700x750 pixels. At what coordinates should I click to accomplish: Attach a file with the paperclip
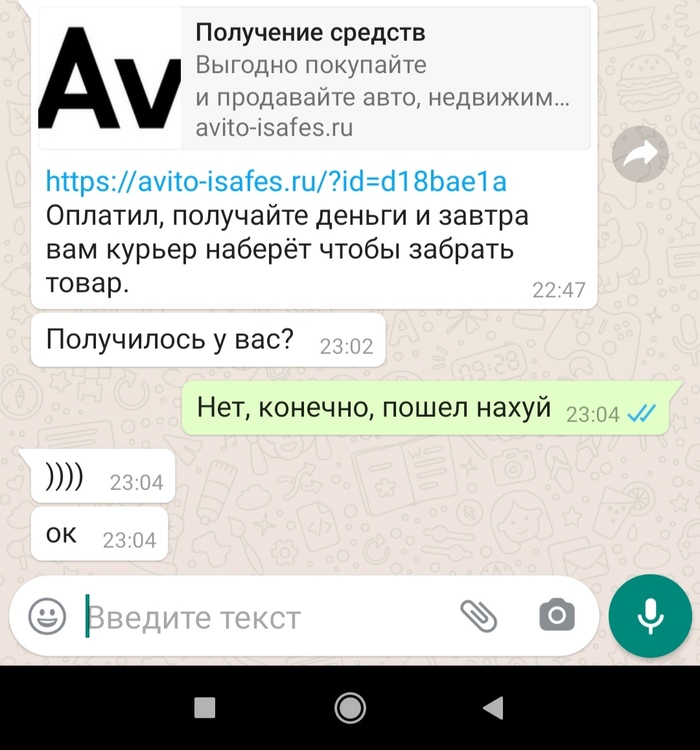(x=478, y=616)
